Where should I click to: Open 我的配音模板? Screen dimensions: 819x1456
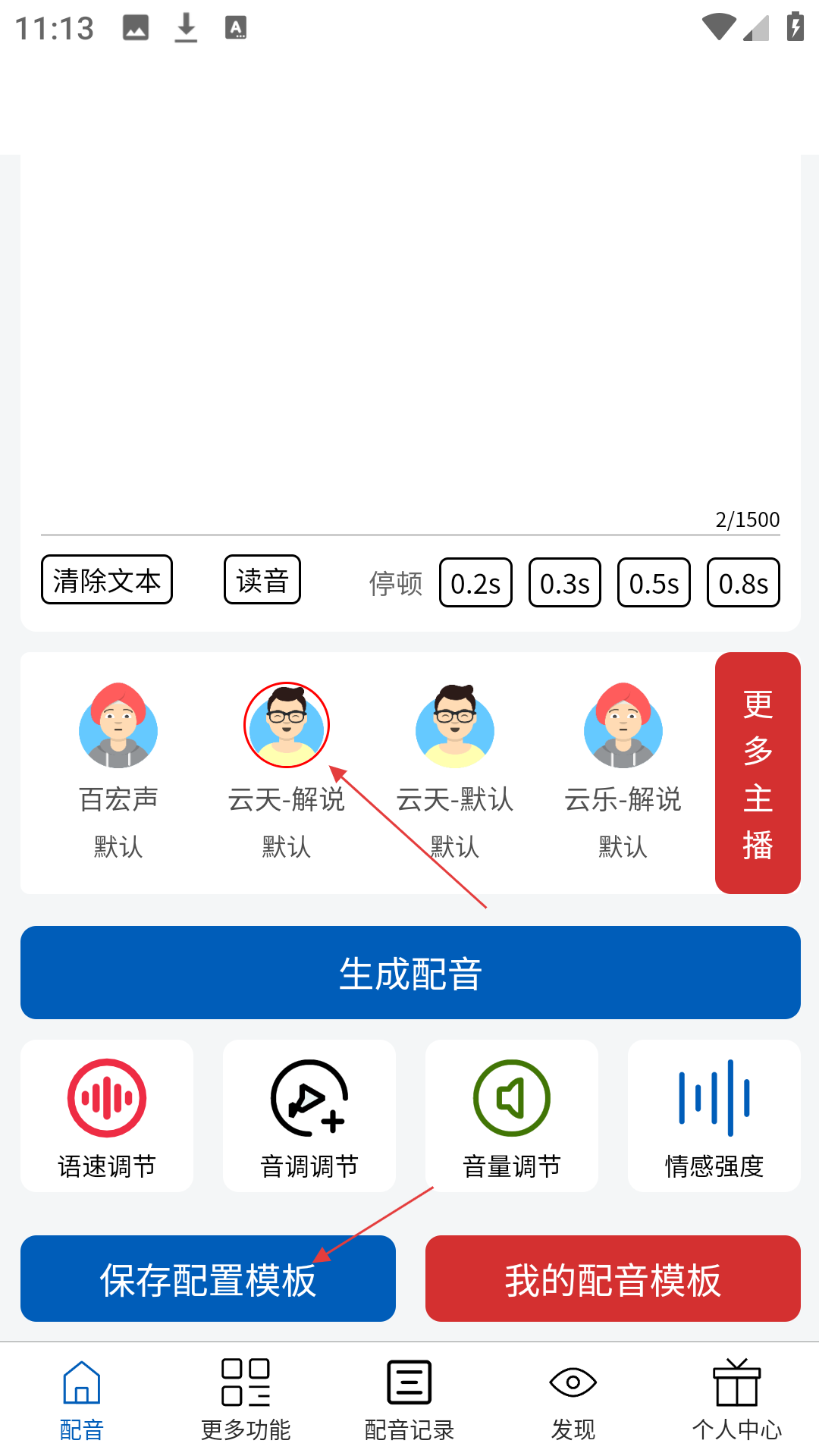coord(613,1279)
